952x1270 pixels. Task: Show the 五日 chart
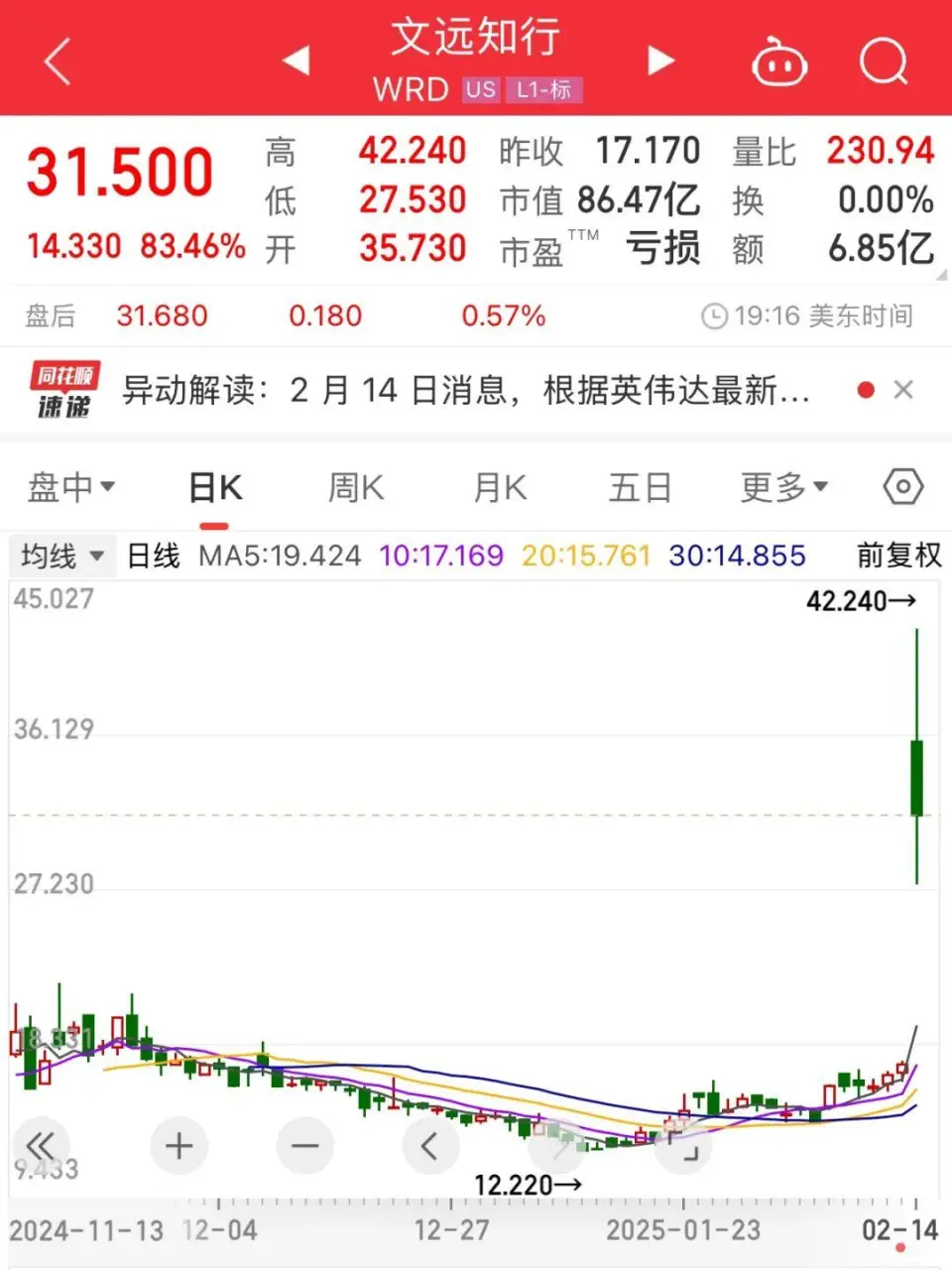pos(640,487)
